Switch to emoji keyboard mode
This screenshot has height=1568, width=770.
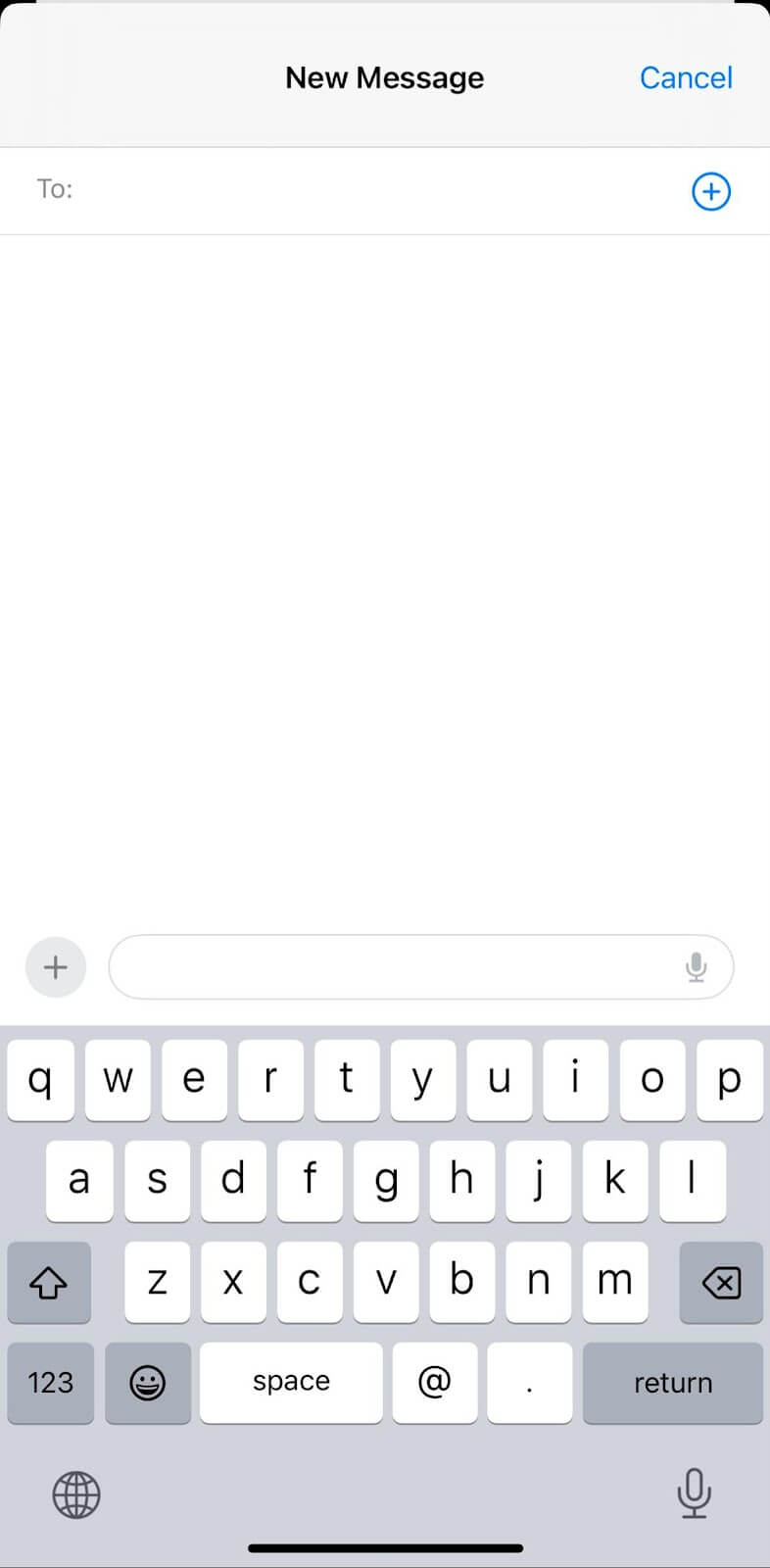(x=147, y=1383)
